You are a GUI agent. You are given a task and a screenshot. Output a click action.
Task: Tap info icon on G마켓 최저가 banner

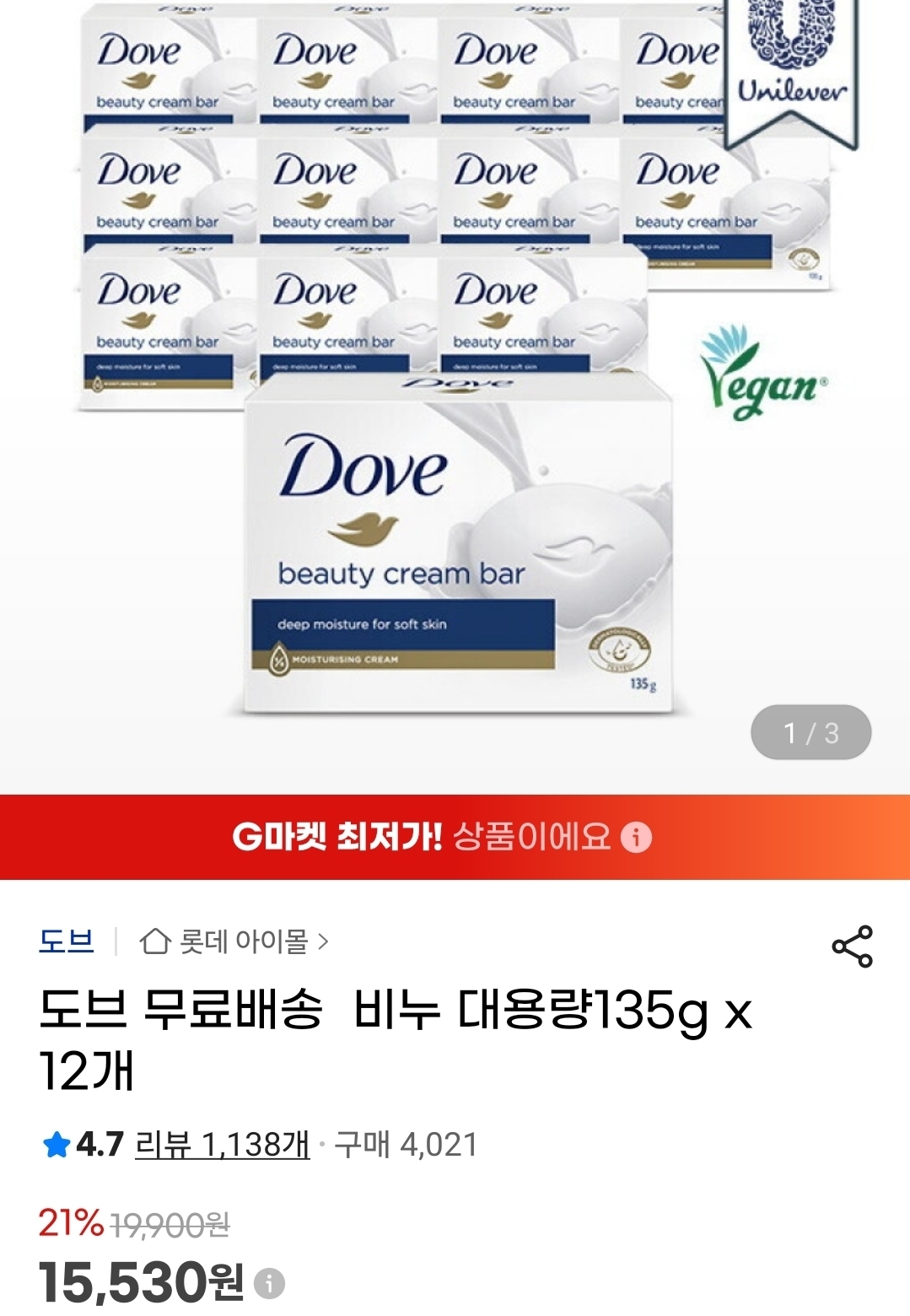(636, 837)
